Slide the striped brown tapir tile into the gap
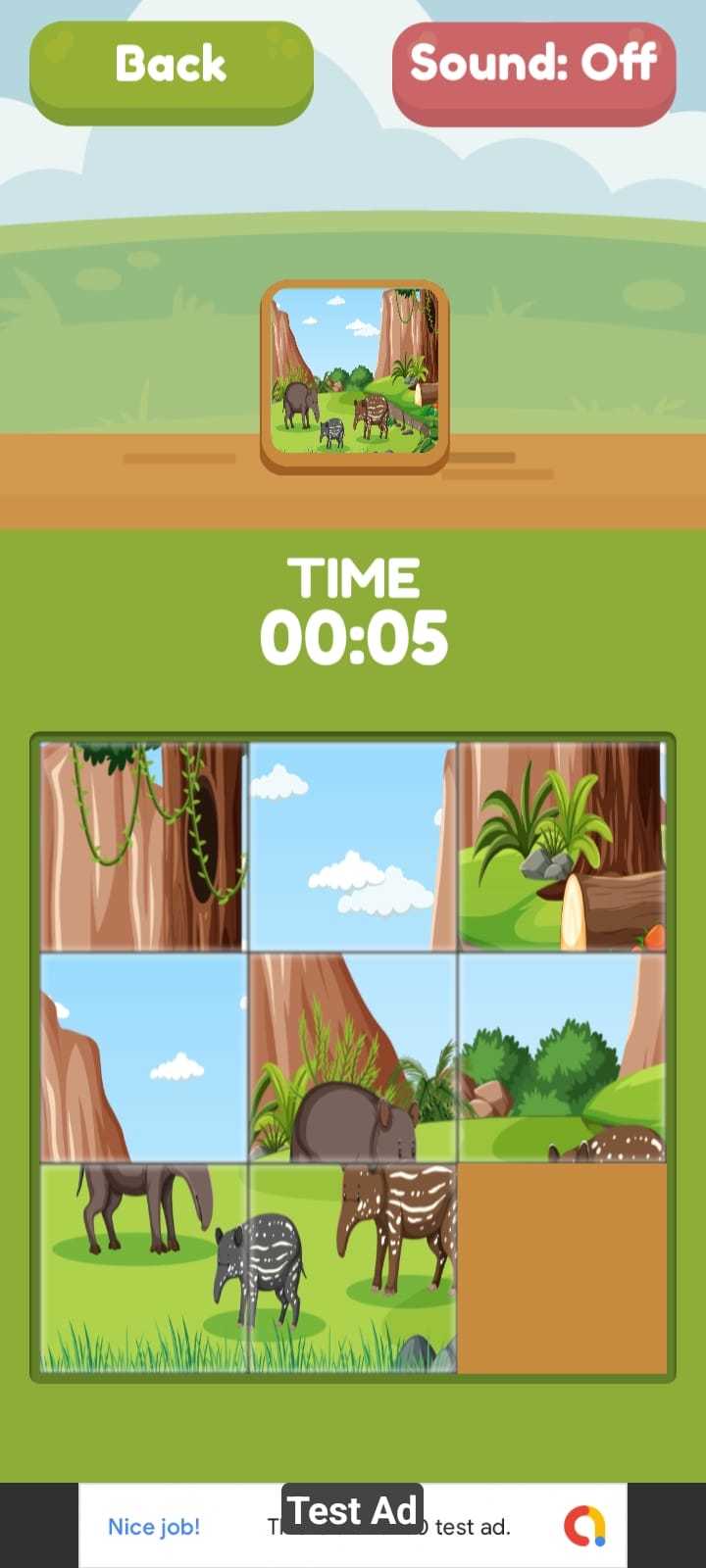Image resolution: width=706 pixels, height=1568 pixels. (x=353, y=1268)
